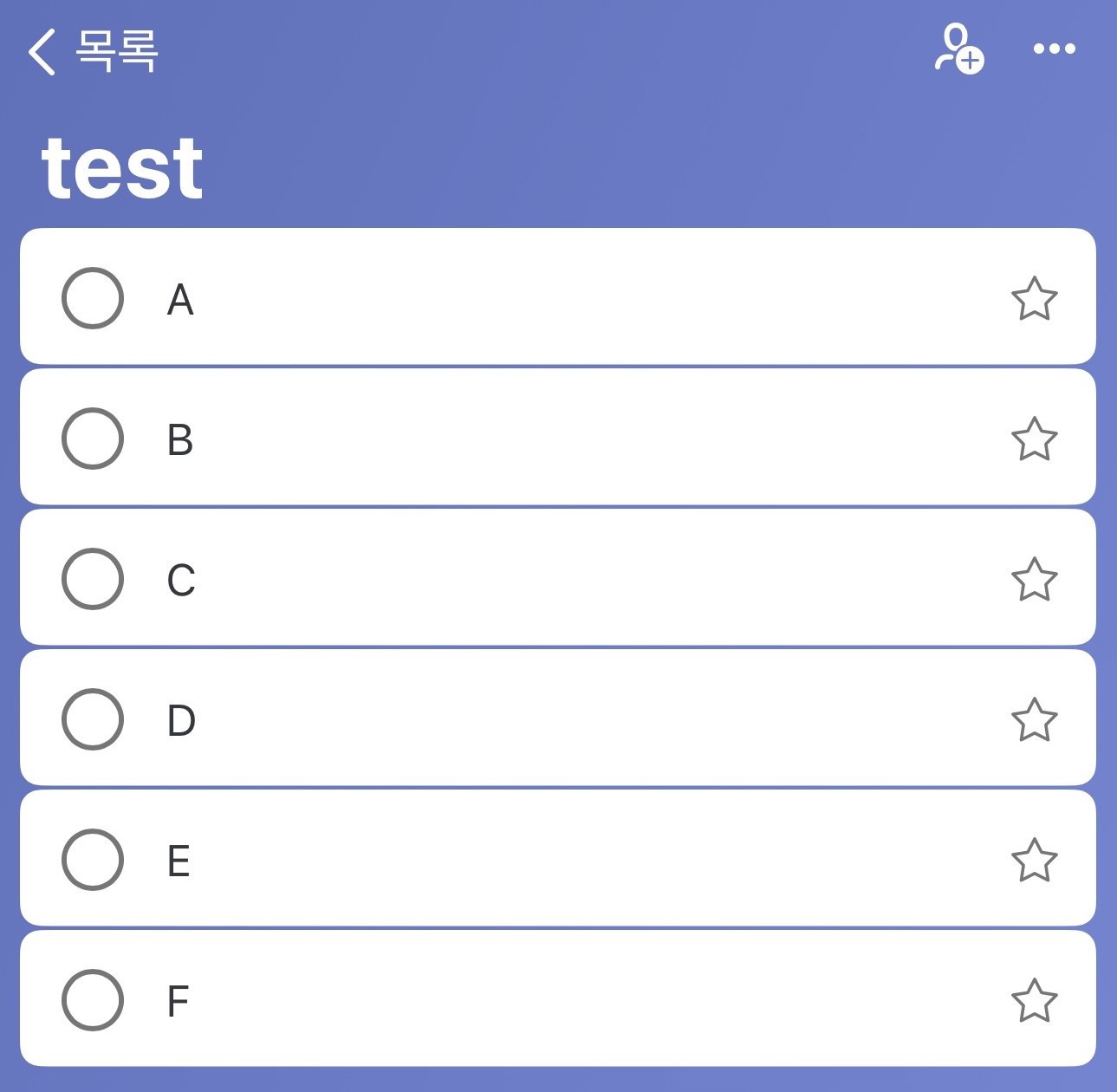Viewport: 1117px width, 1092px height.
Task: Tap the star on task C
Action: pyautogui.click(x=1034, y=580)
